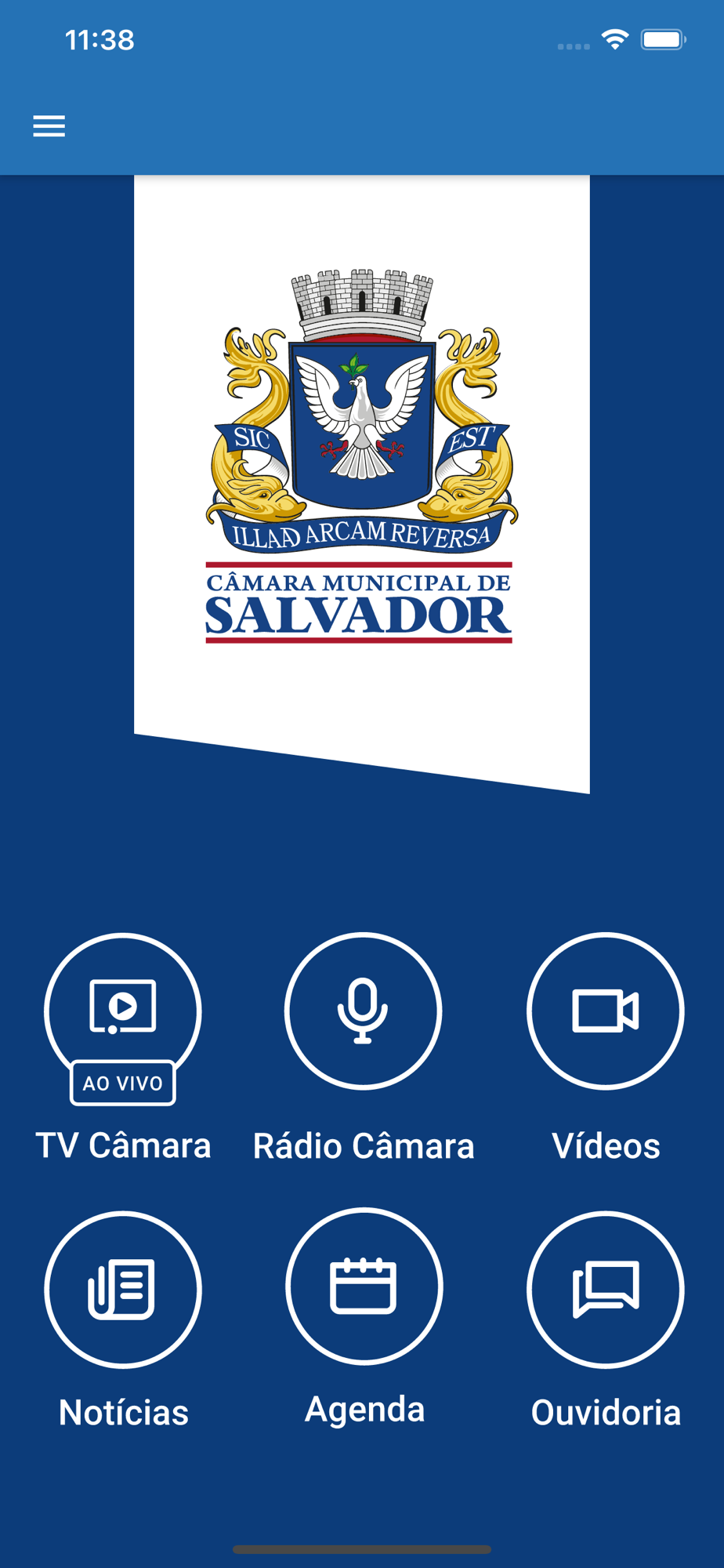Open Rádio Câmara
Image resolution: width=724 pixels, height=1568 pixels.
[363, 1011]
